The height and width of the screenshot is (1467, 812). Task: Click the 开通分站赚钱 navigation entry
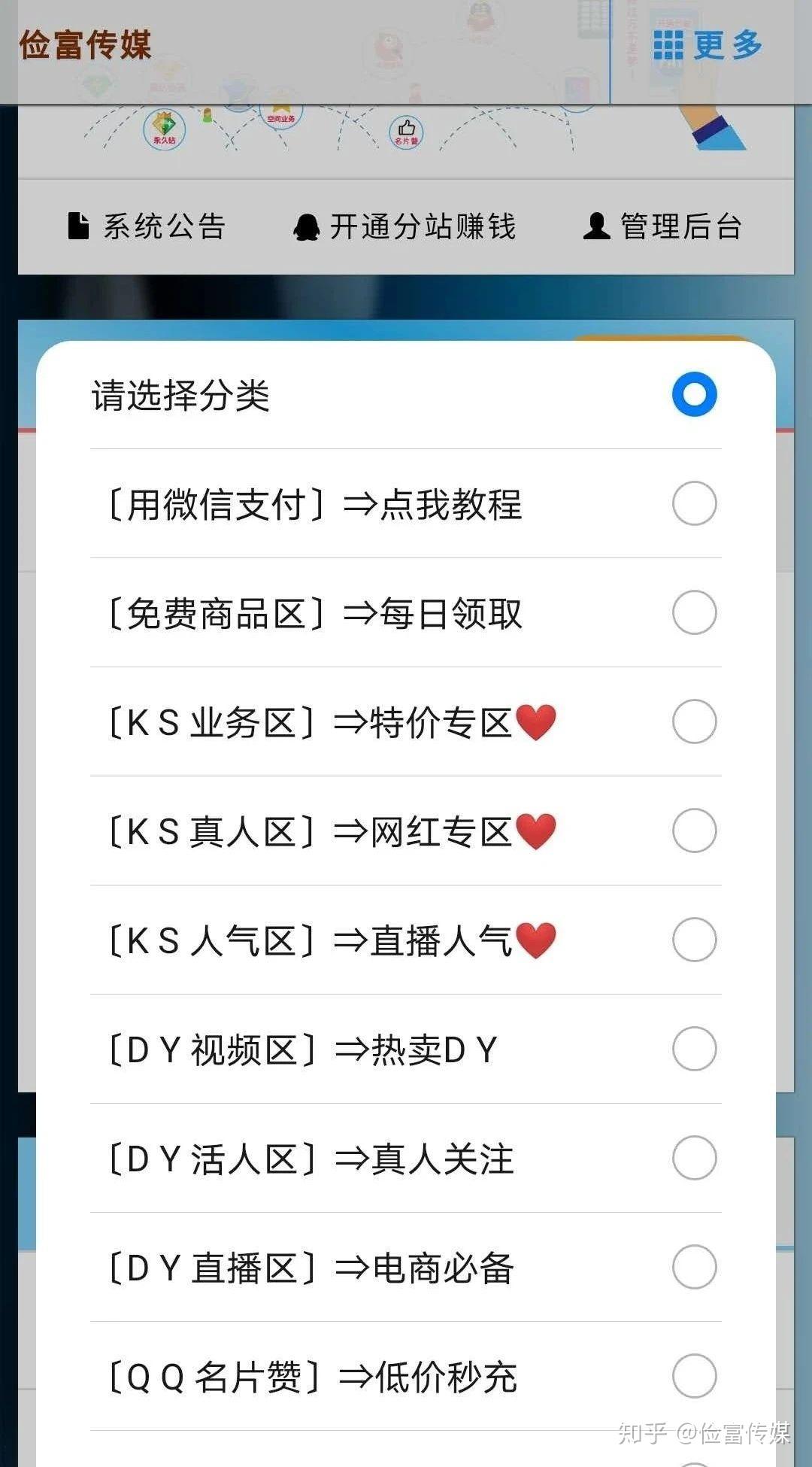(423, 224)
